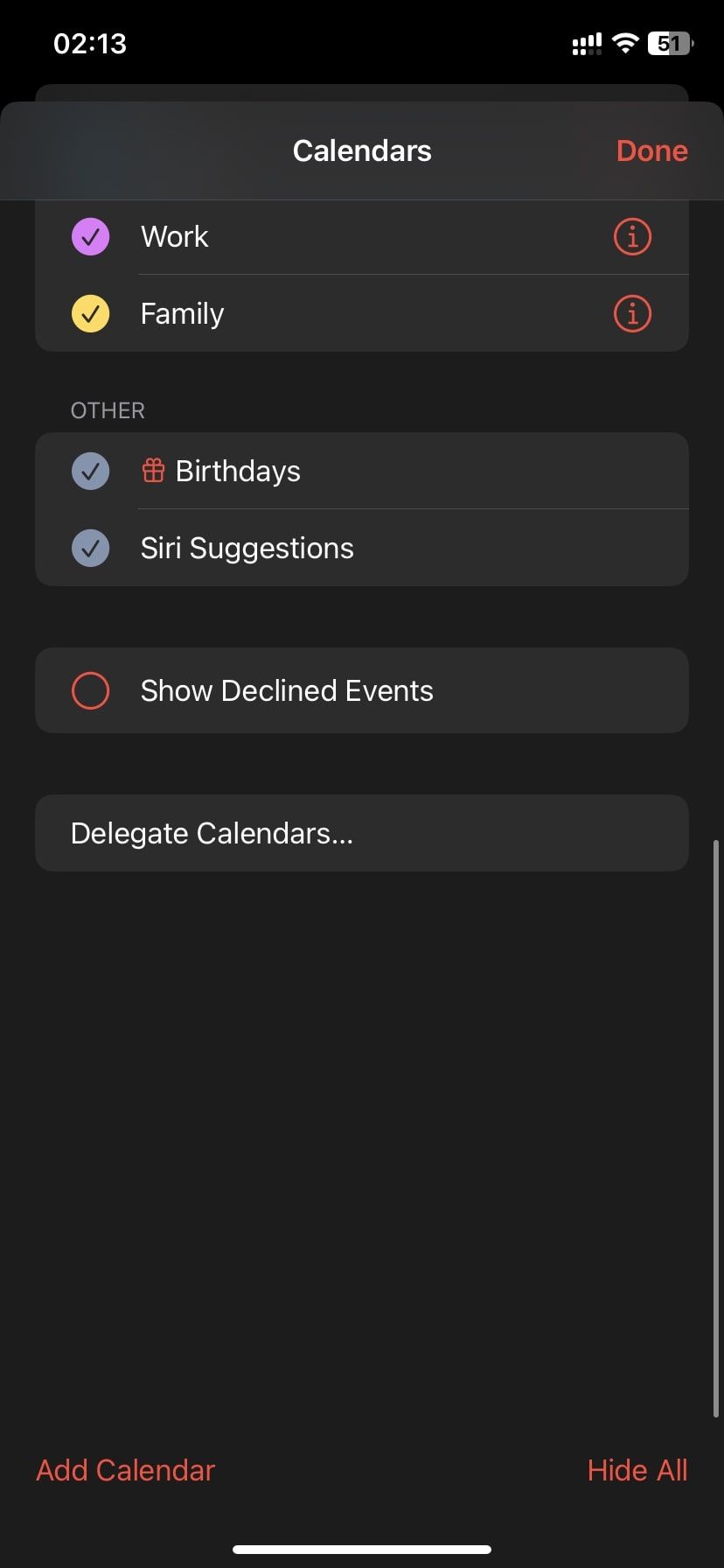Screen dimensions: 724x1568
Task: Disable Siri Suggestions calendar
Action: tap(90, 548)
